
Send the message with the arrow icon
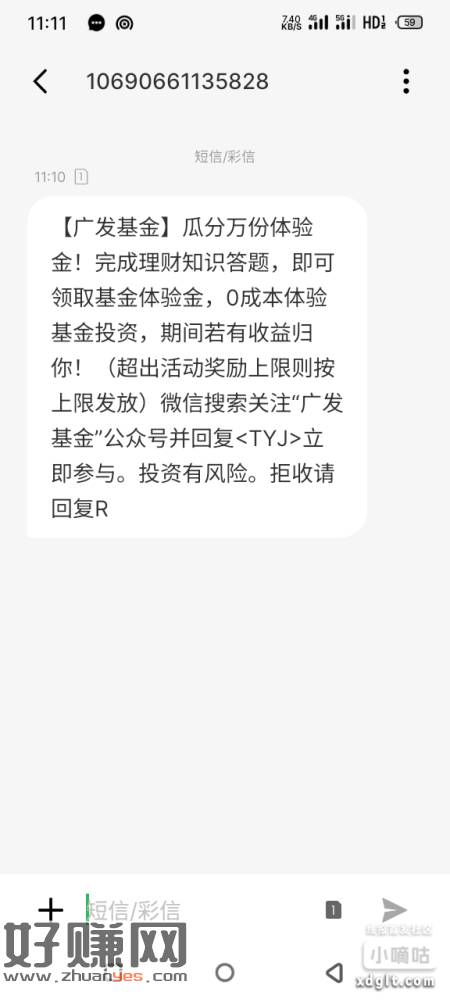[394, 909]
